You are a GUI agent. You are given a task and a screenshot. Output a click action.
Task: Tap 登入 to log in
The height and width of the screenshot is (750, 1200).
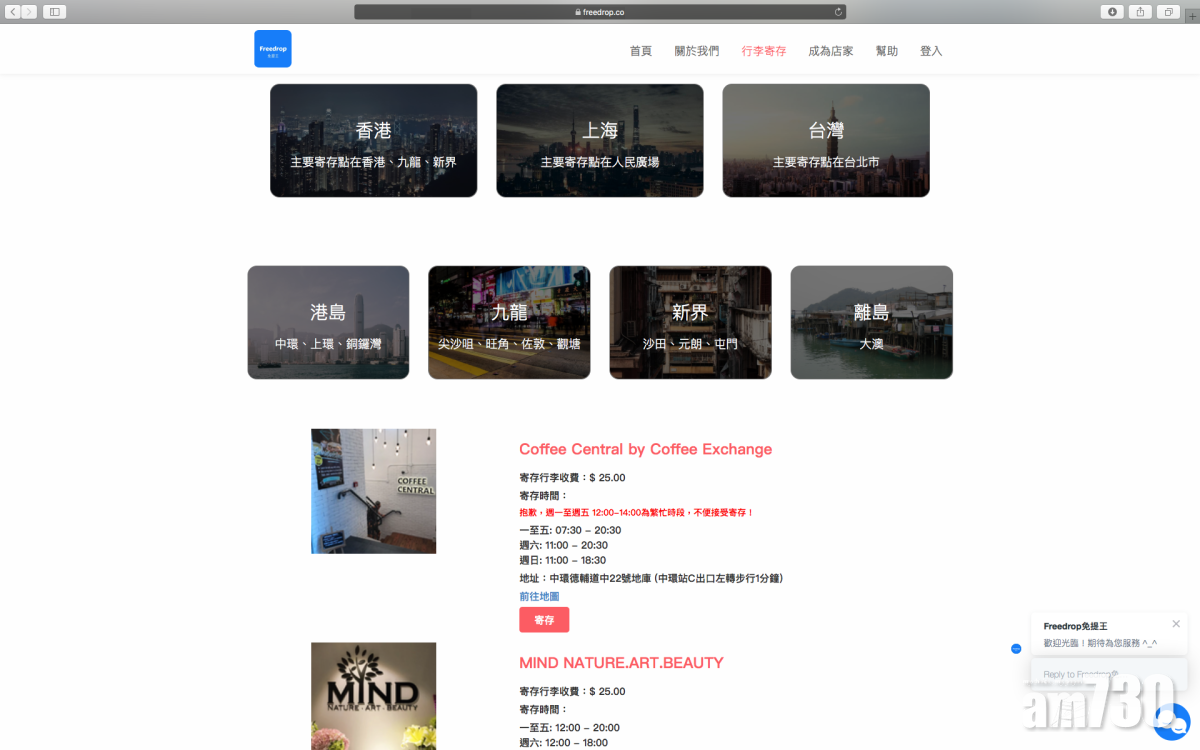click(931, 51)
